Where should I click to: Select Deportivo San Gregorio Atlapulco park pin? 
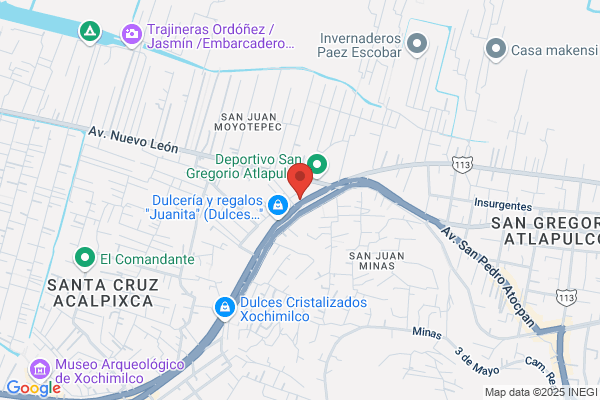[317, 166]
